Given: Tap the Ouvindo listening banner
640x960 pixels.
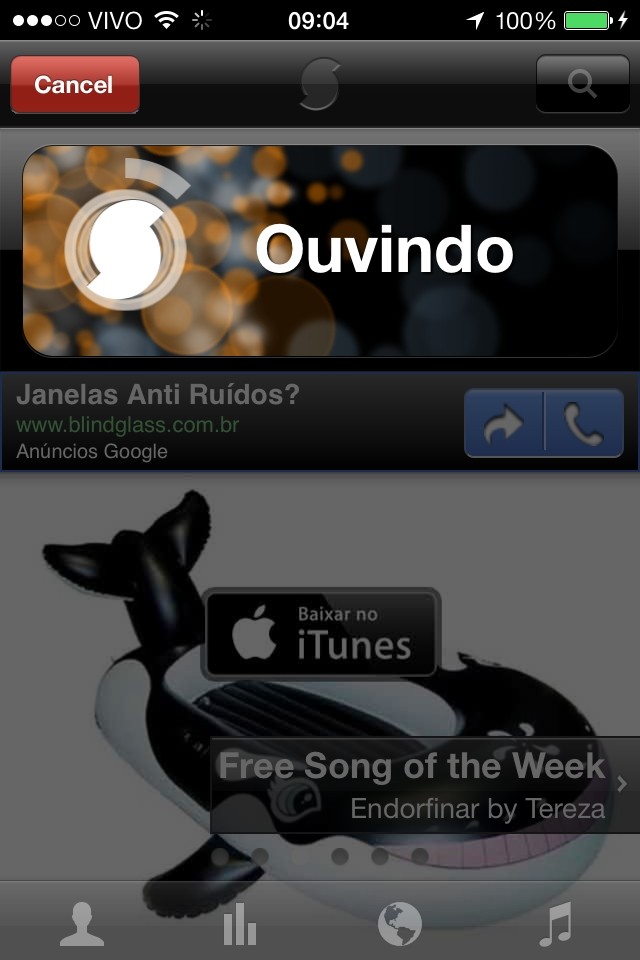Looking at the screenshot, I should tap(320, 251).
